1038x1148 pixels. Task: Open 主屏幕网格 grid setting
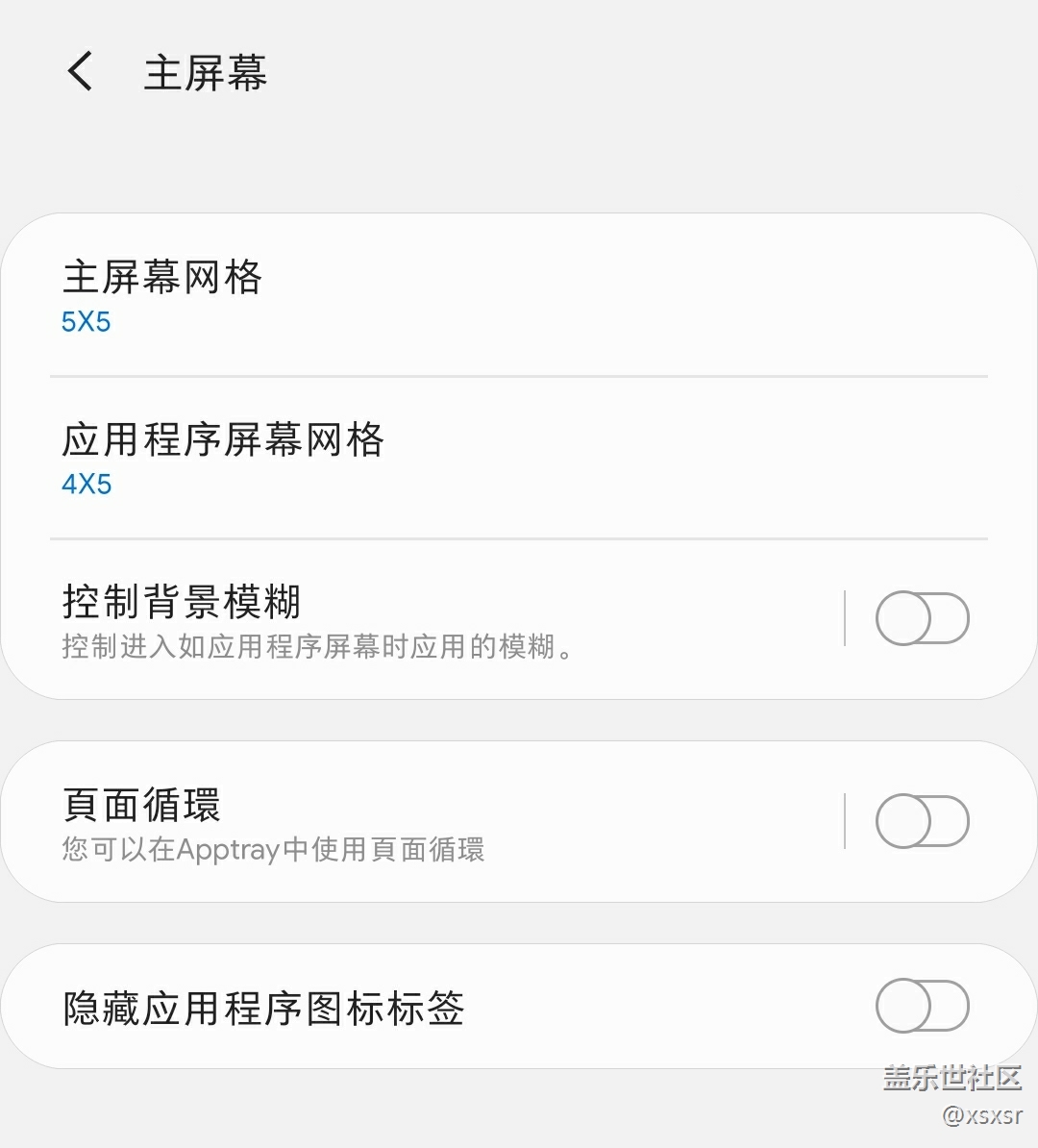pyautogui.click(x=384, y=294)
